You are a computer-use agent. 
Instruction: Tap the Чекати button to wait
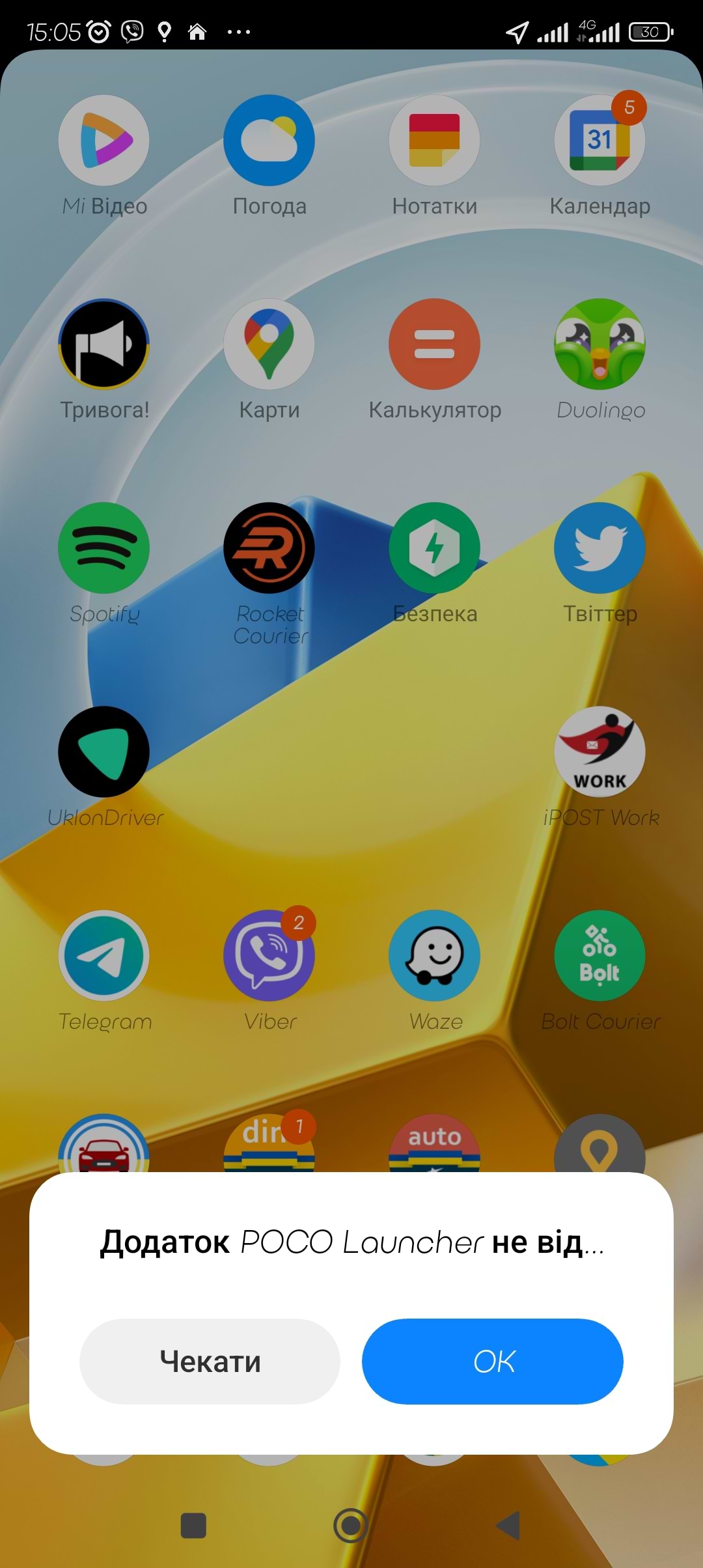(x=210, y=1361)
